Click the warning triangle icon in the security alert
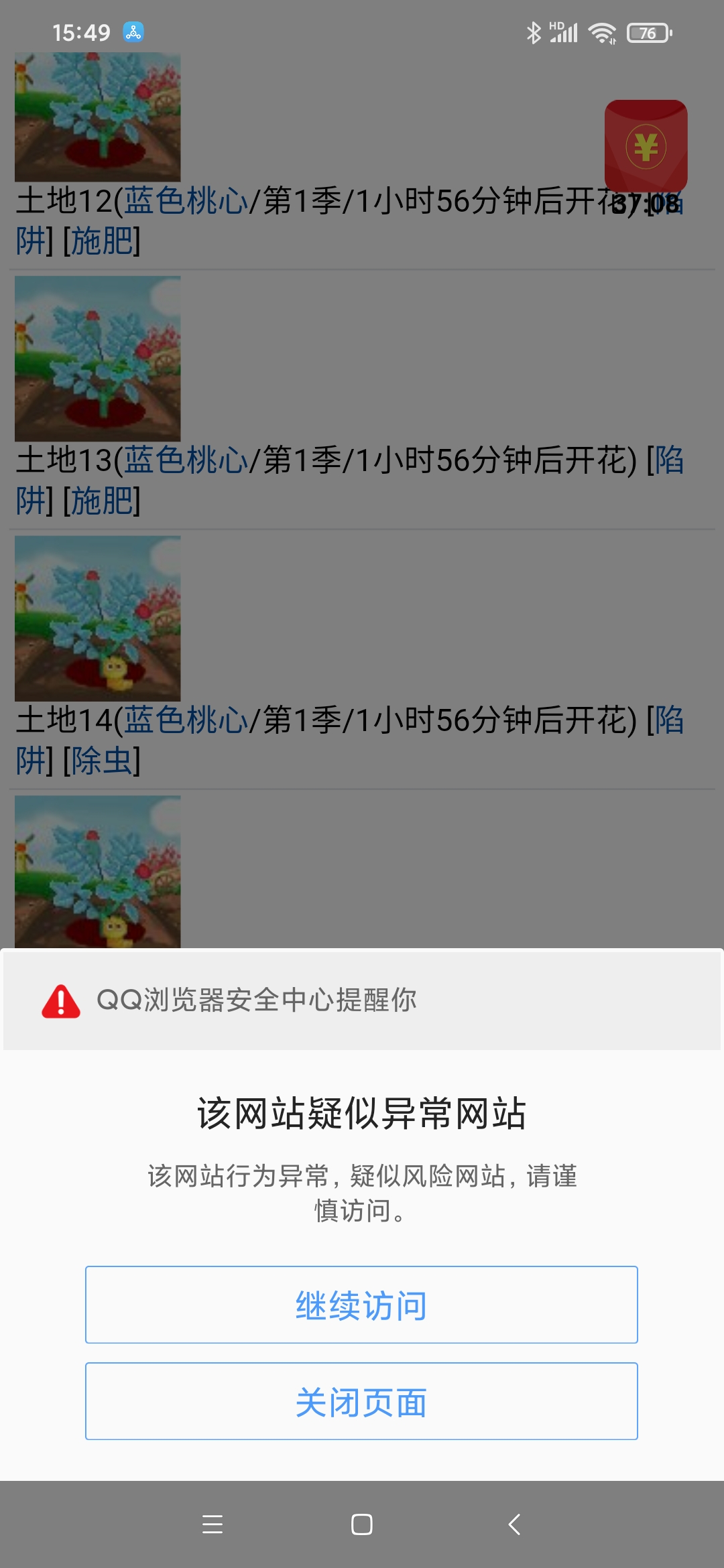The height and width of the screenshot is (1568, 724). point(59,1001)
